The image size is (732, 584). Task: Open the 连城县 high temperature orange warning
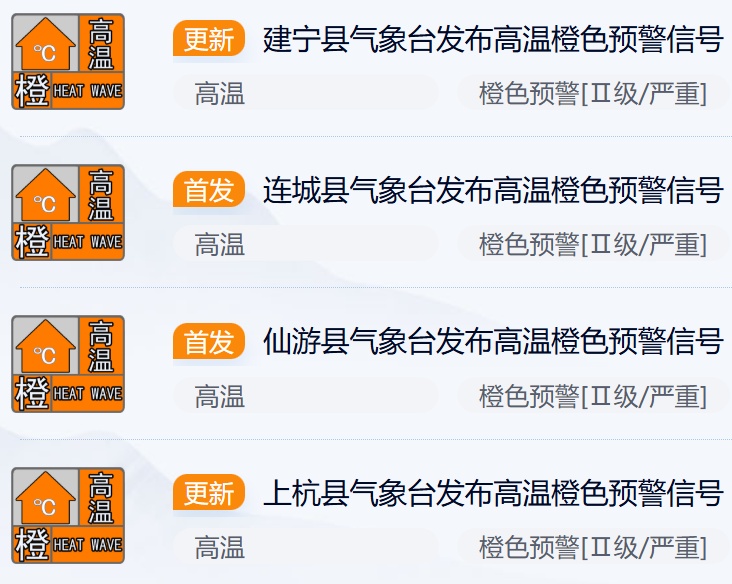tap(492, 190)
